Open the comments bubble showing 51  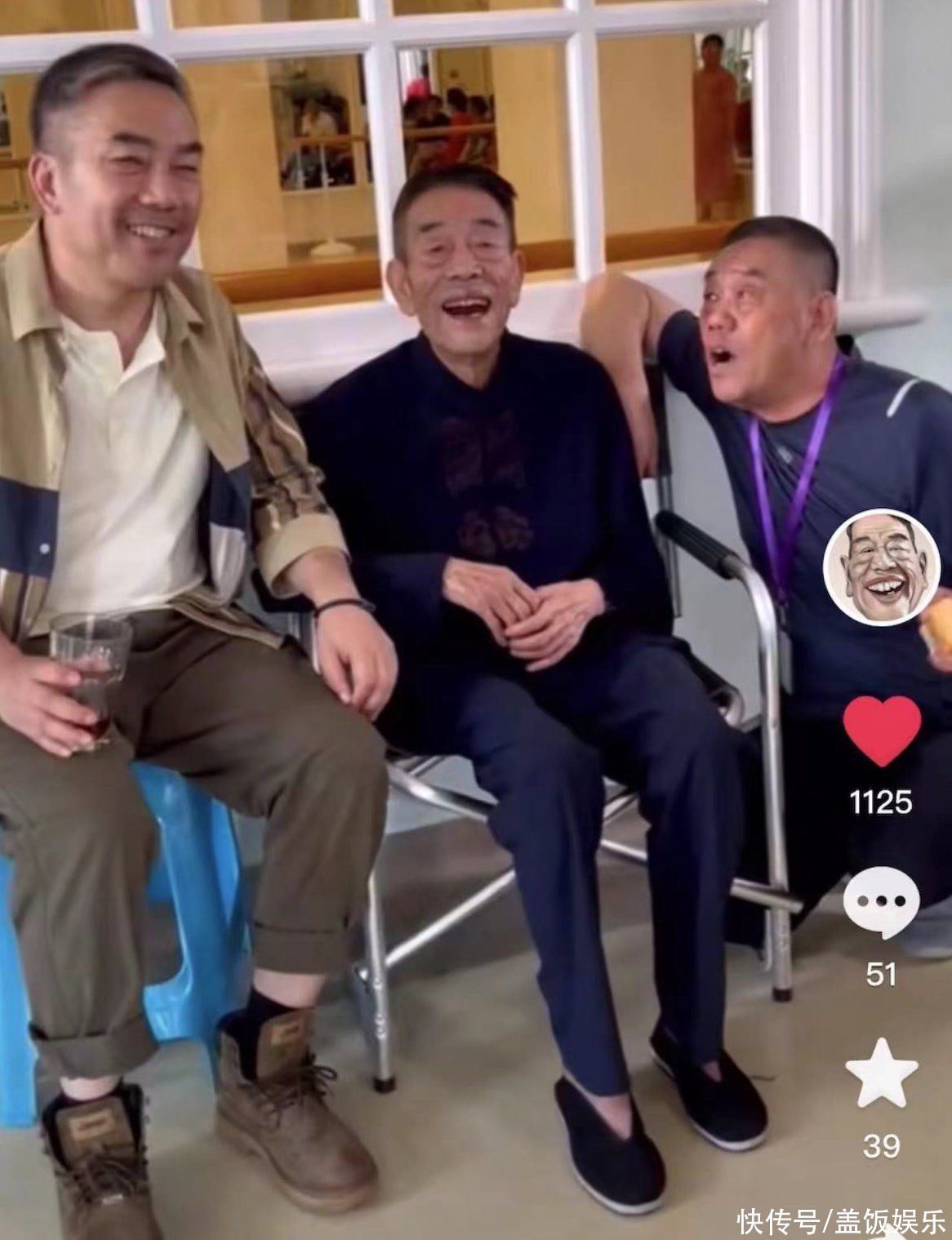(x=881, y=901)
